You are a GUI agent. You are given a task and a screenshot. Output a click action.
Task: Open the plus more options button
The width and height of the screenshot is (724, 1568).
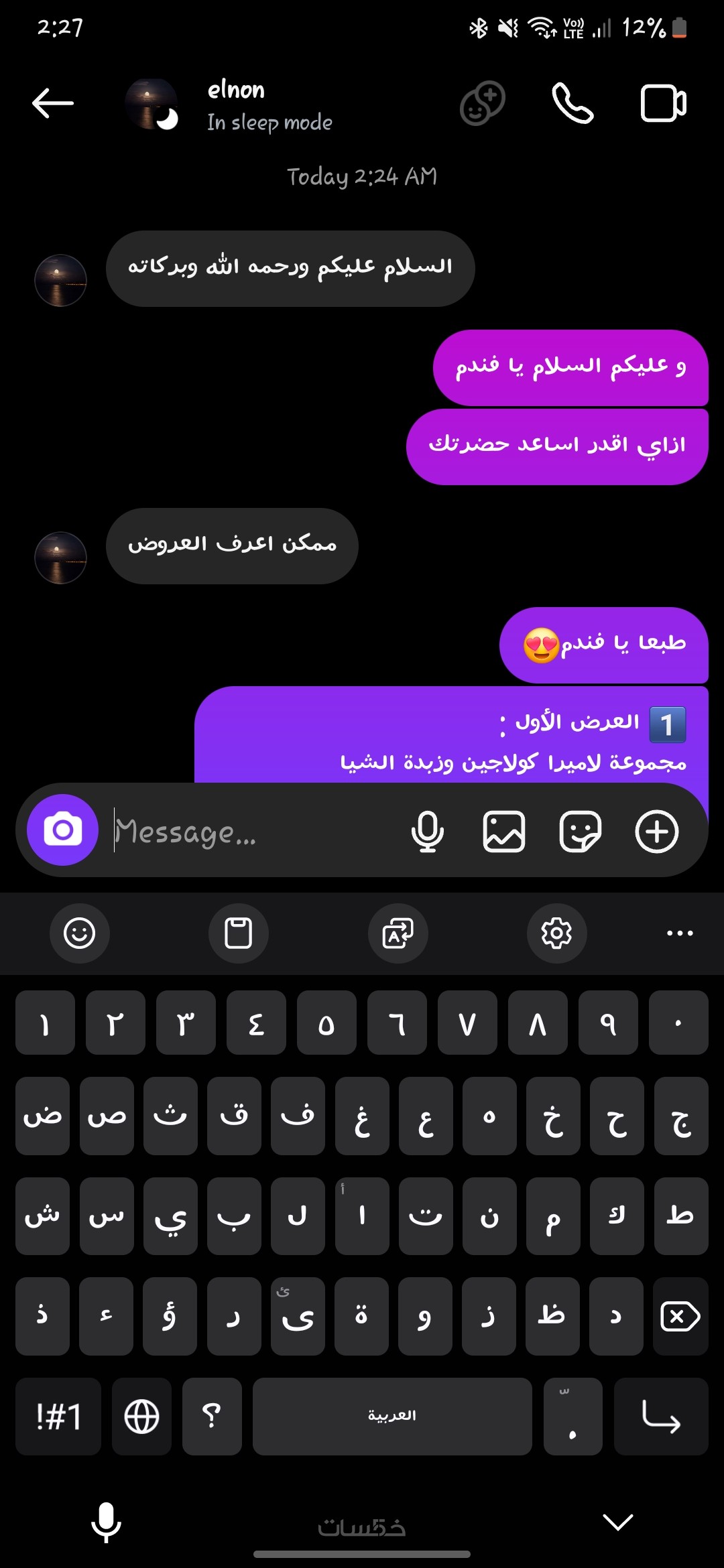[x=656, y=832]
